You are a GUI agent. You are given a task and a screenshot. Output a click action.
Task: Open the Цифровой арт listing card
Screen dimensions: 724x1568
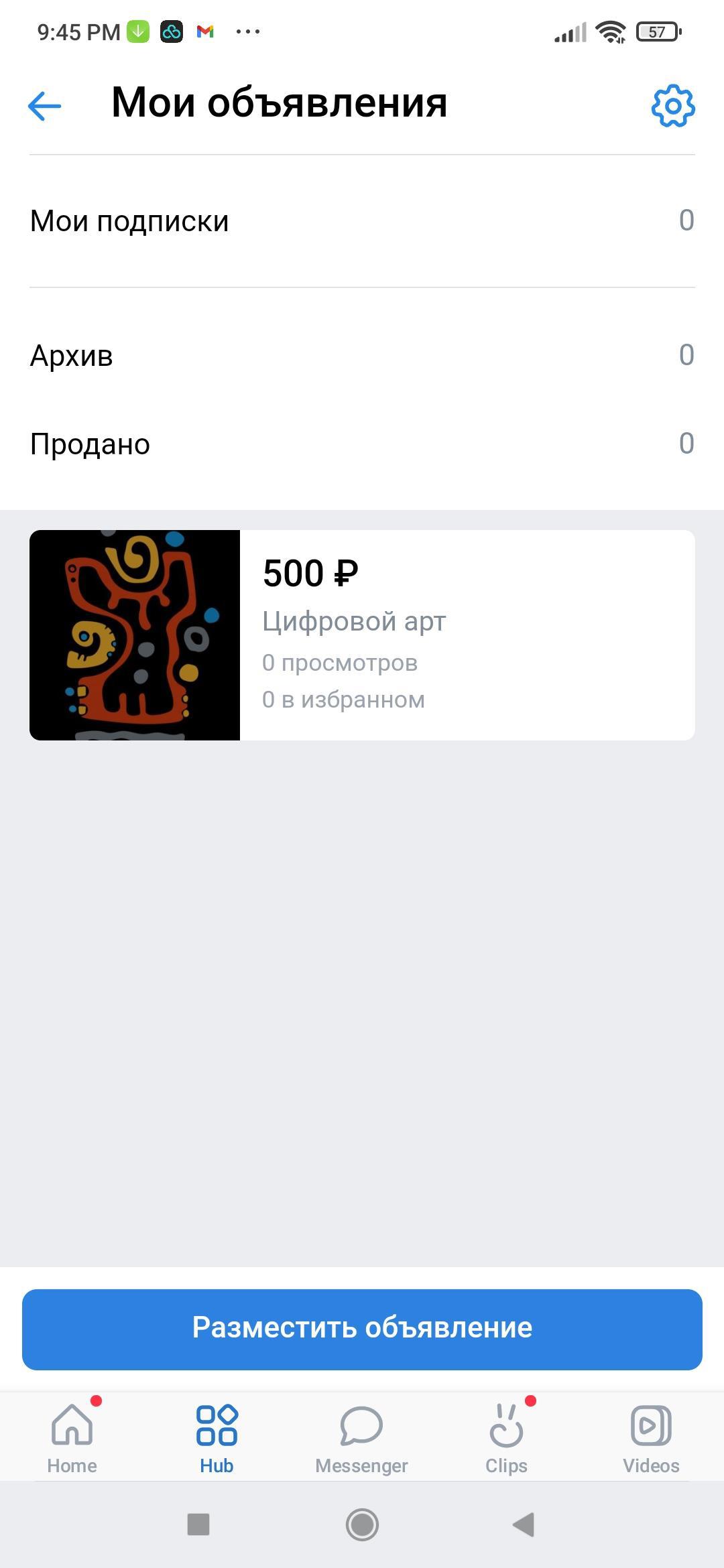(x=362, y=635)
